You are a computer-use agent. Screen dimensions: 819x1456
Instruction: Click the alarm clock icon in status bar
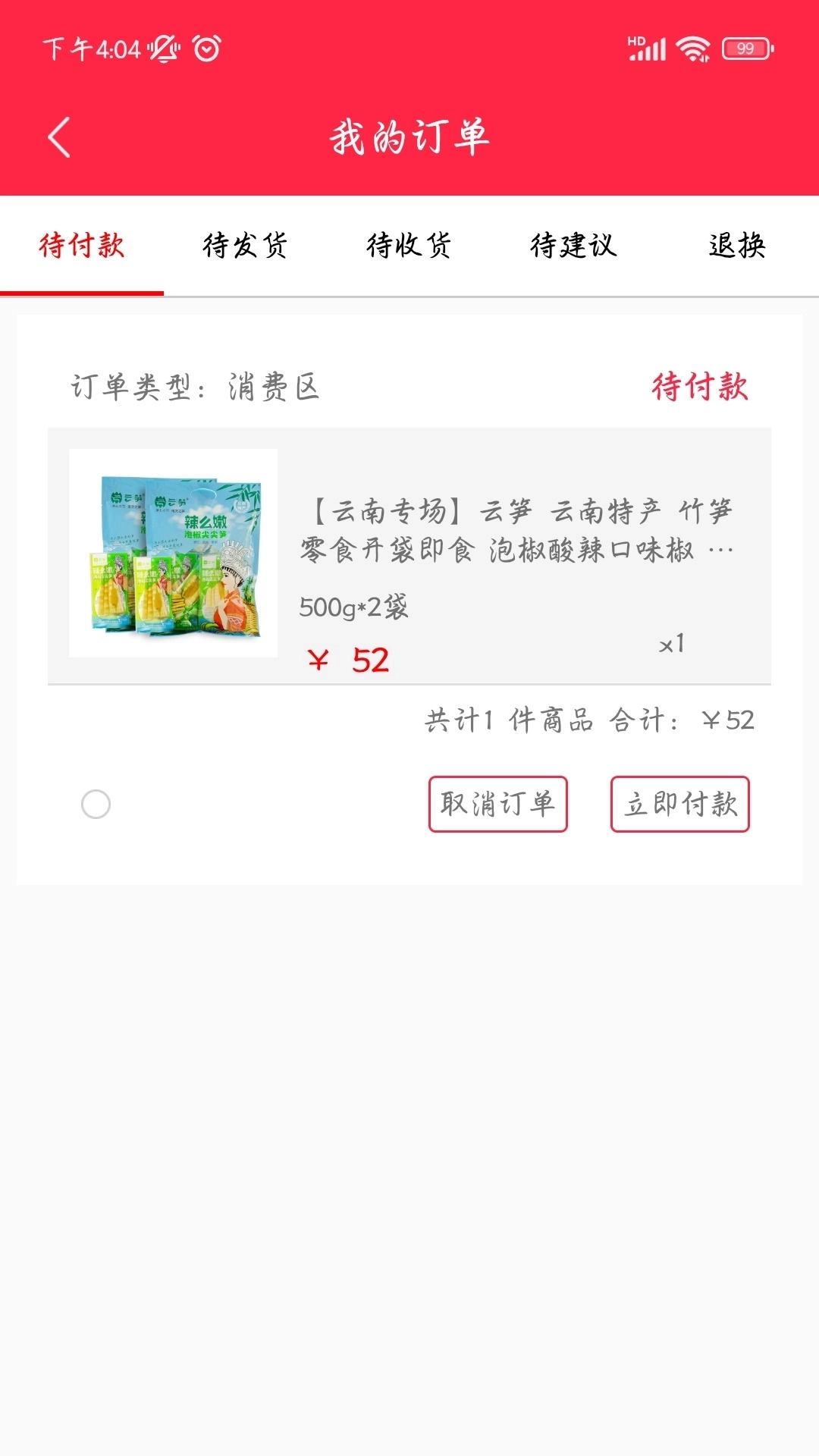pos(203,48)
